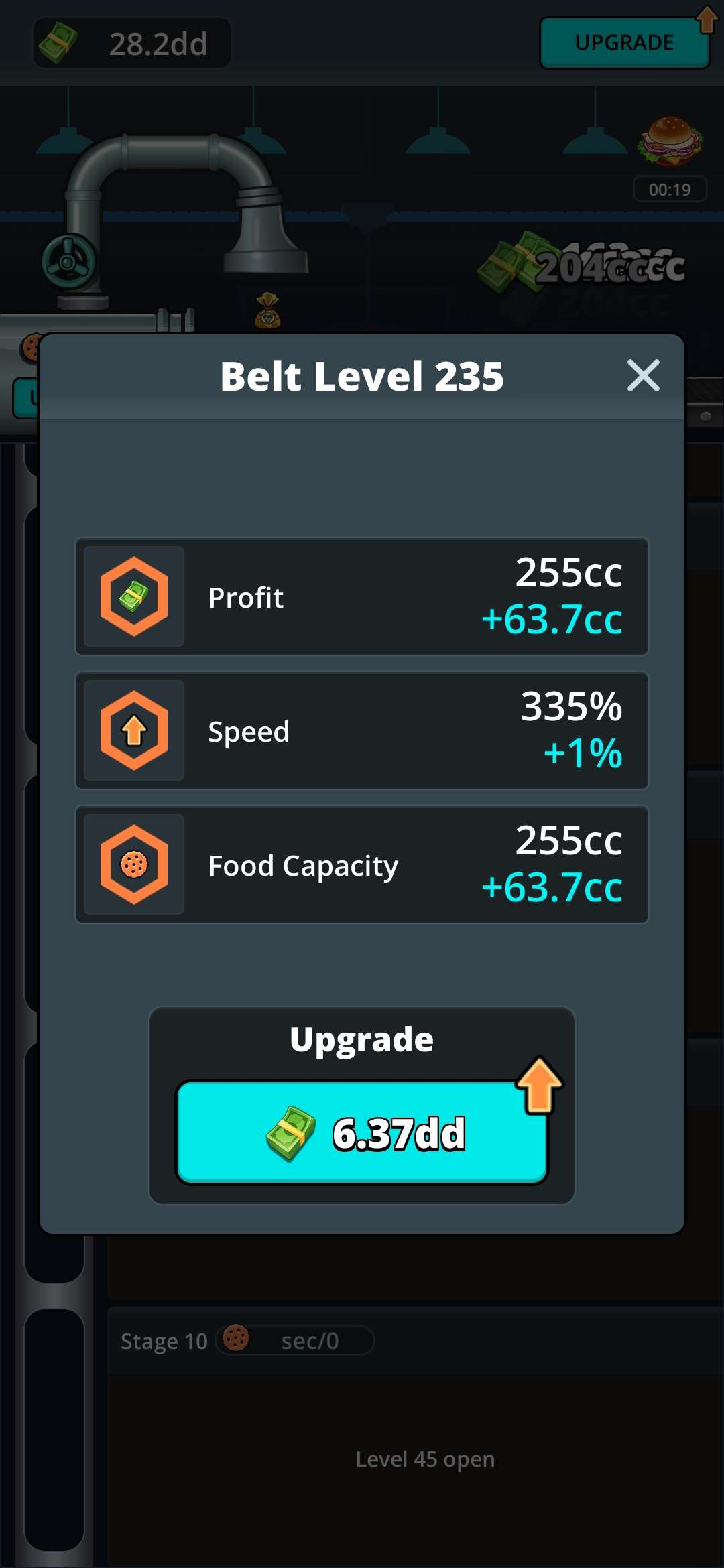Screen dimensions: 724x1568
Task: Close the Belt Level 235 dialog
Action: click(x=643, y=375)
